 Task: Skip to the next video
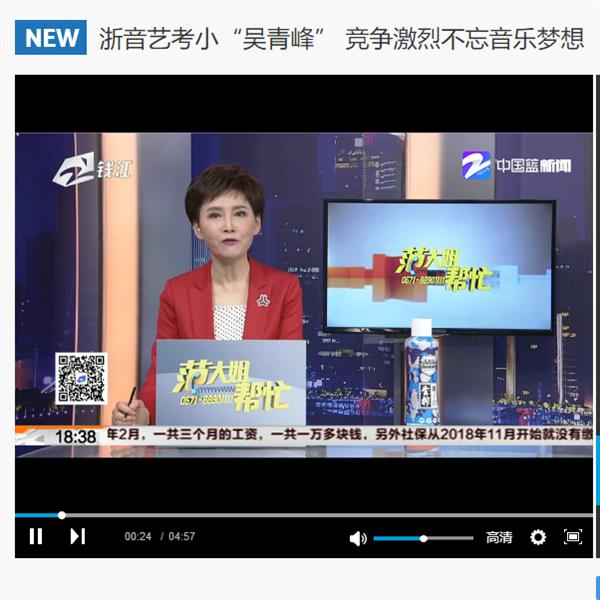[77, 536]
